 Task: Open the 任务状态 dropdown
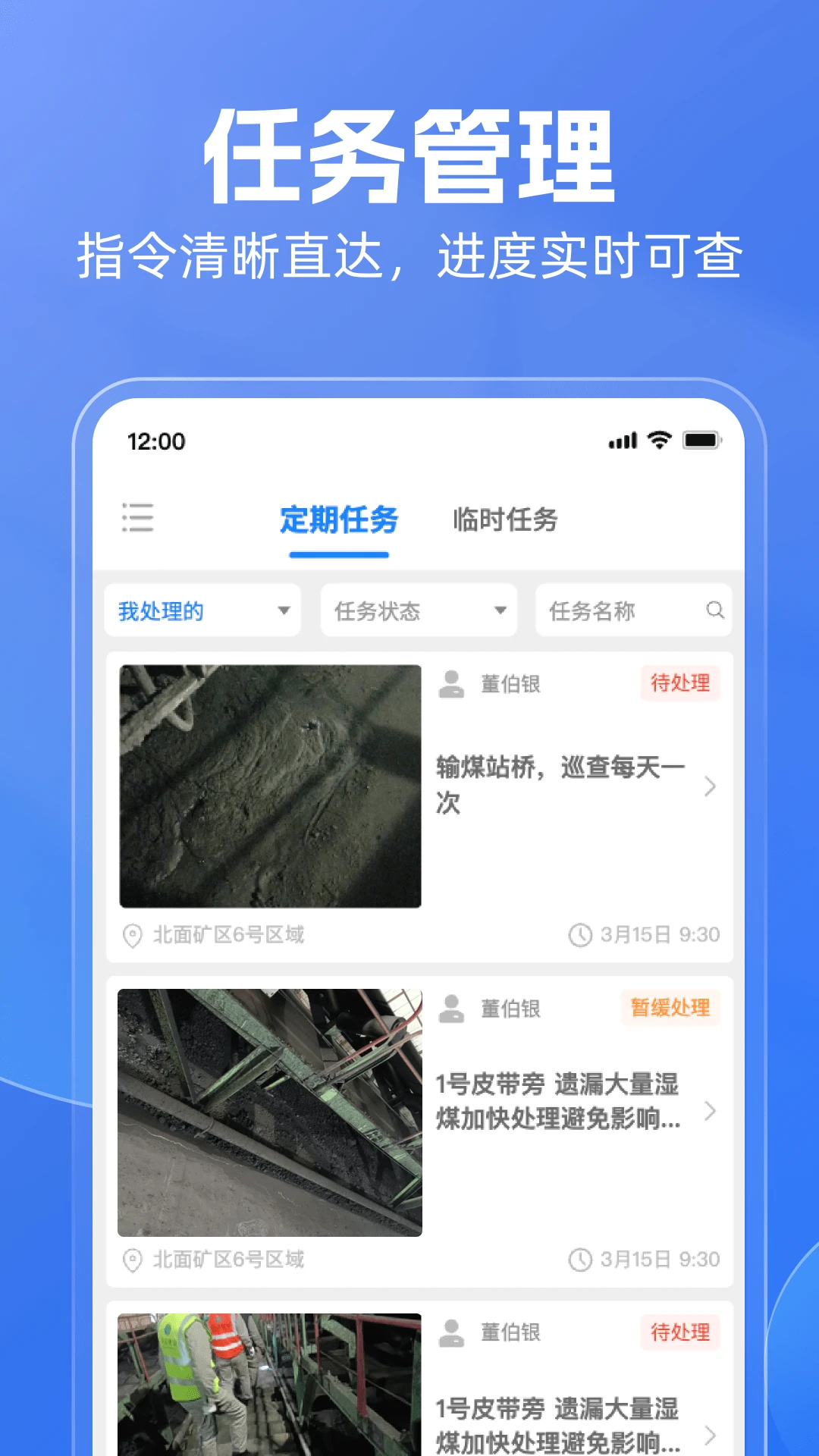(418, 610)
